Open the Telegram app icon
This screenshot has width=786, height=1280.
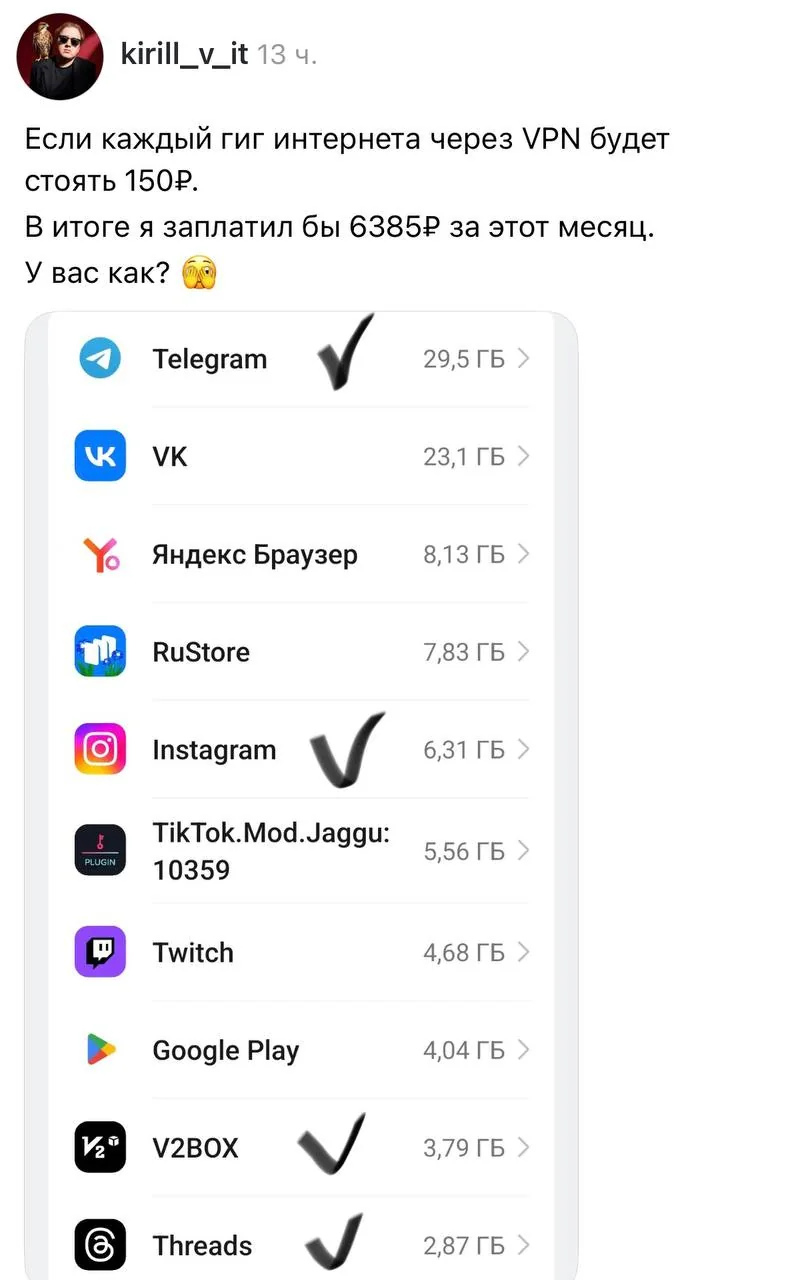[x=100, y=358]
